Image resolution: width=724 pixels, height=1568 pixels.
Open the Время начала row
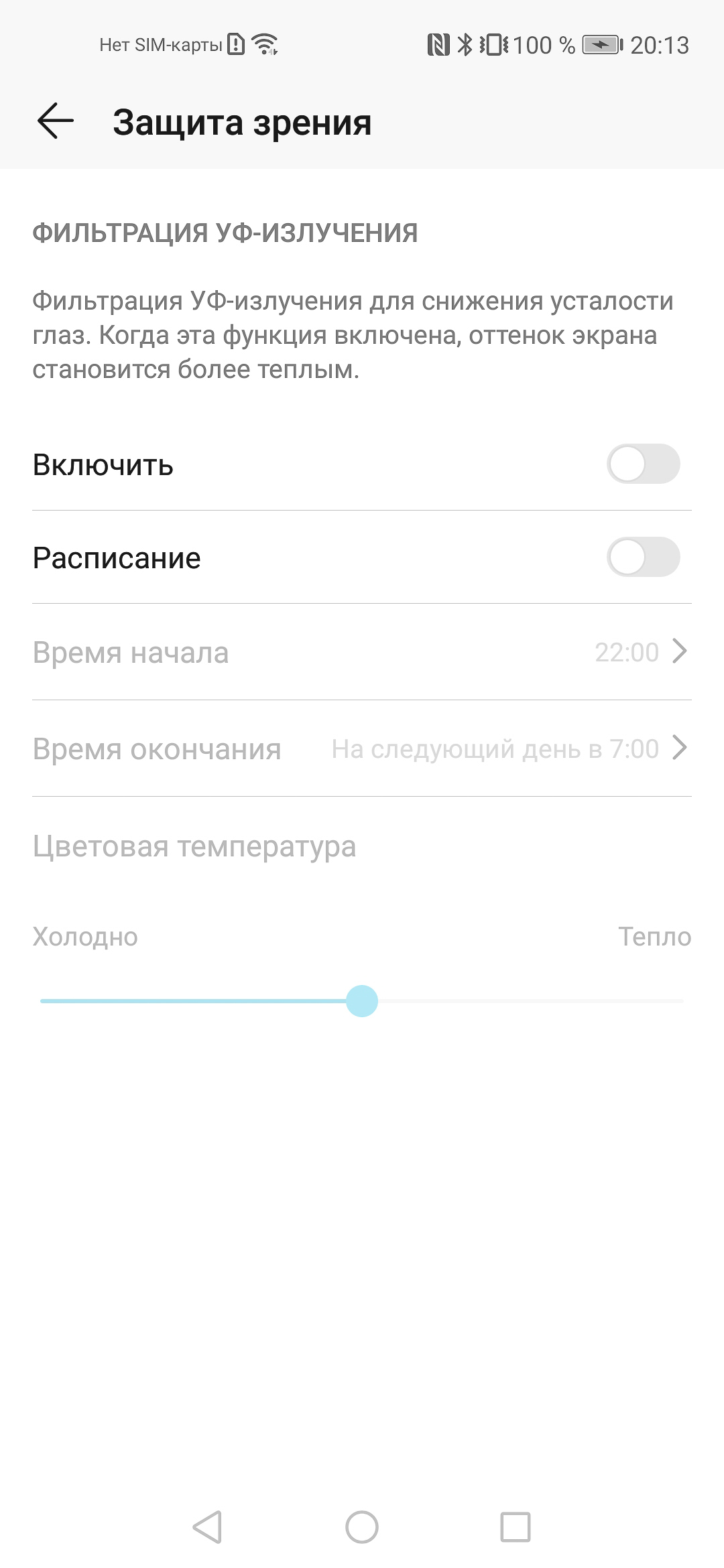(x=362, y=652)
